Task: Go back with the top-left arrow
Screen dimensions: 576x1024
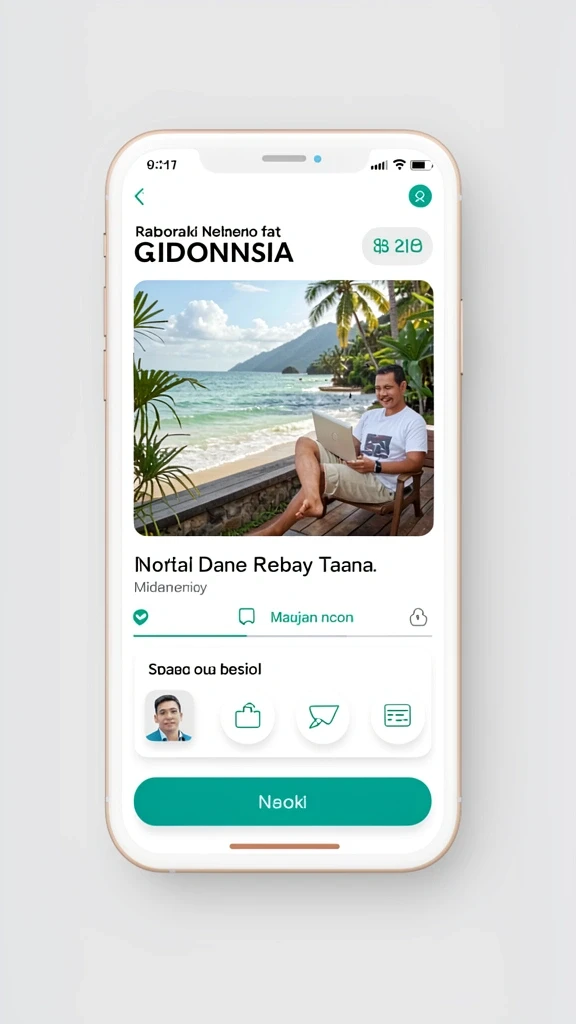Action: [x=139, y=197]
